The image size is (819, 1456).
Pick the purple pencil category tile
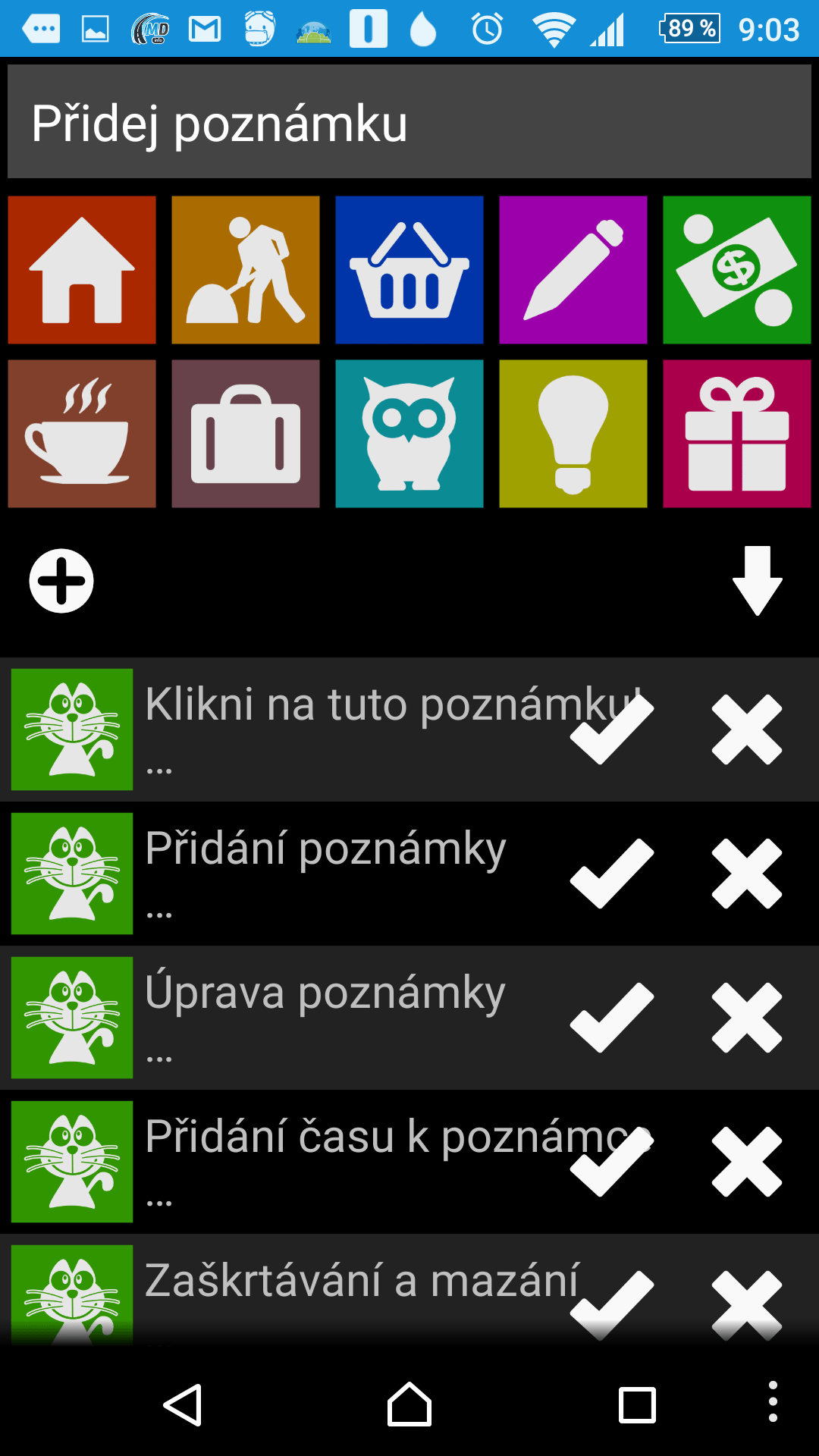point(573,270)
